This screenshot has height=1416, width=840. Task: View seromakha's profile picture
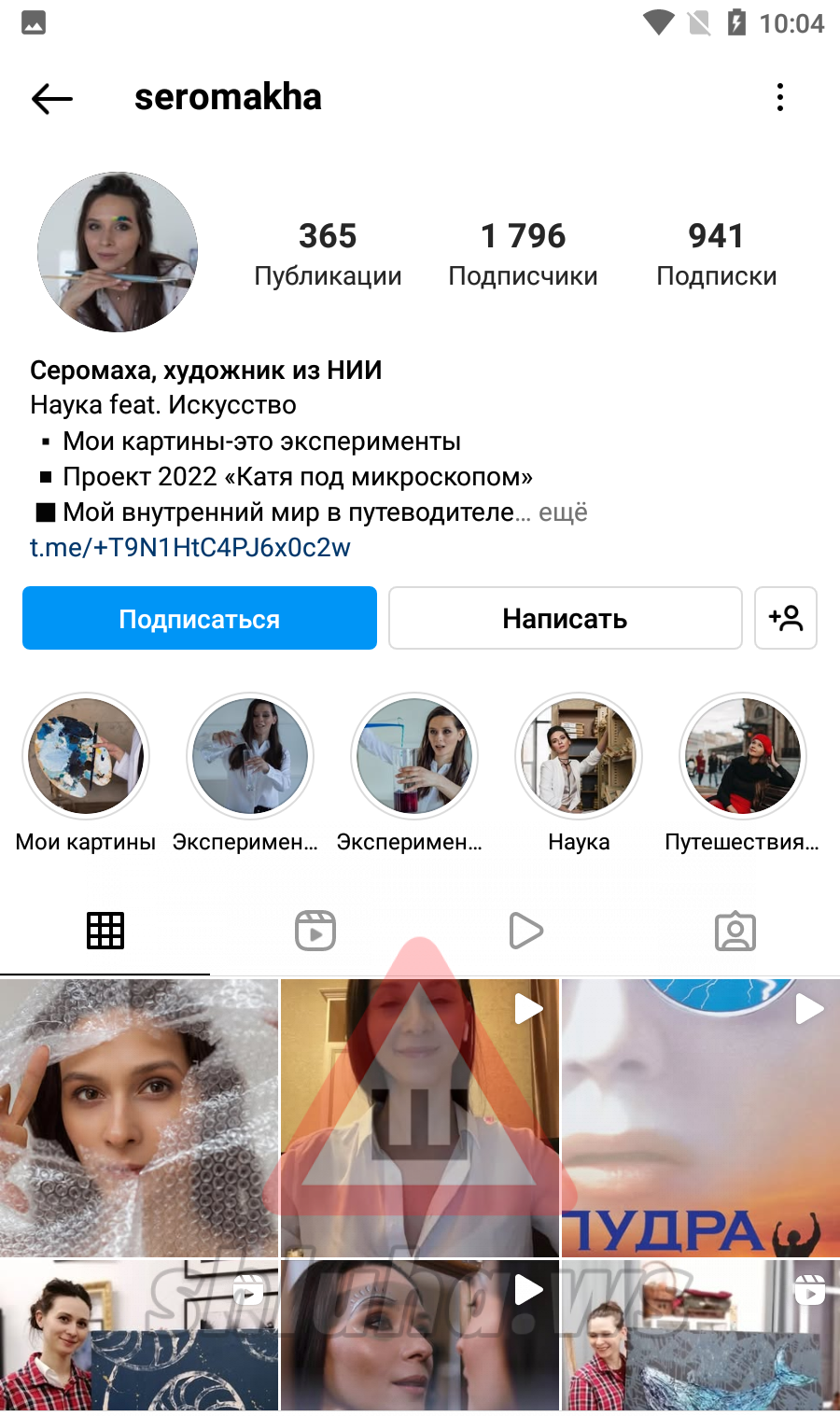click(x=118, y=252)
